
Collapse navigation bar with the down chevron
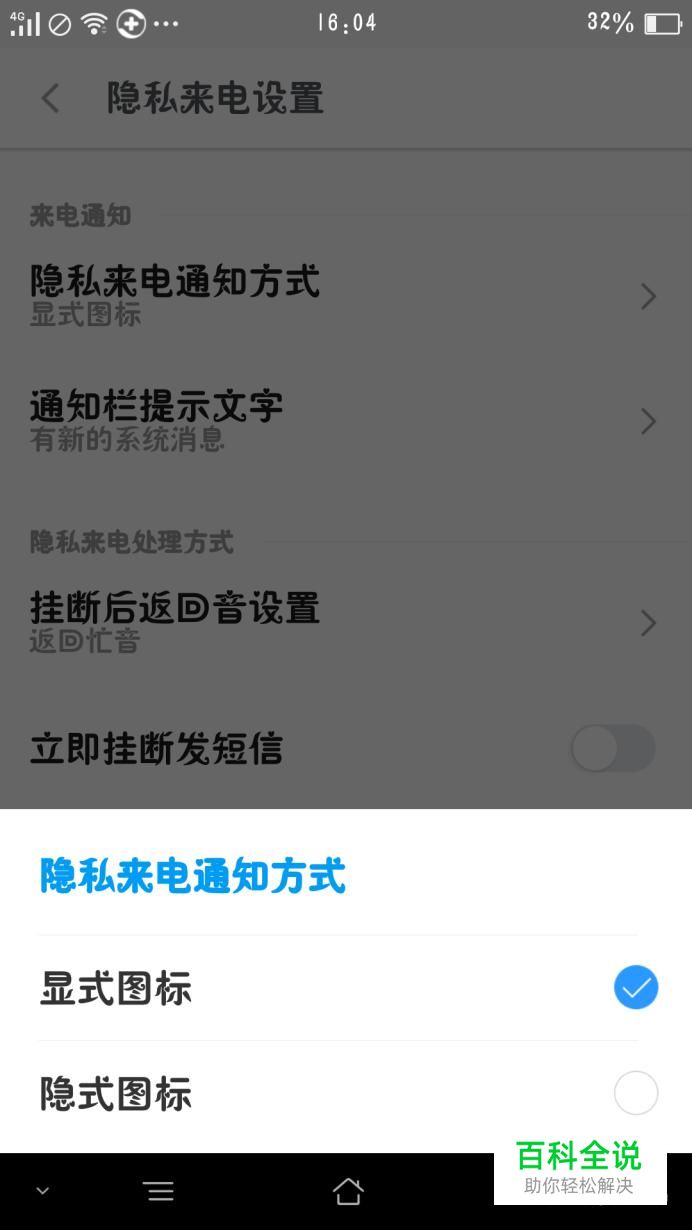tap(42, 1191)
